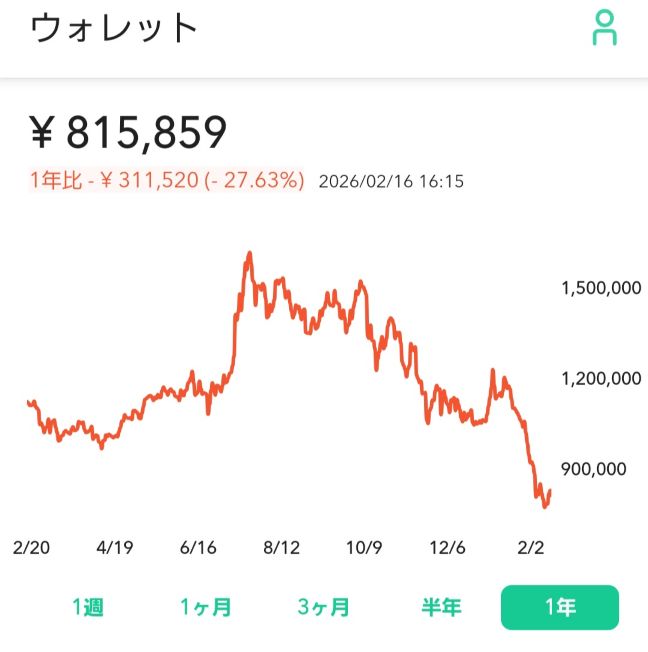Show the 3ヶ月 chart period
Image resolution: width=648 pixels, height=652 pixels.
[x=324, y=607]
